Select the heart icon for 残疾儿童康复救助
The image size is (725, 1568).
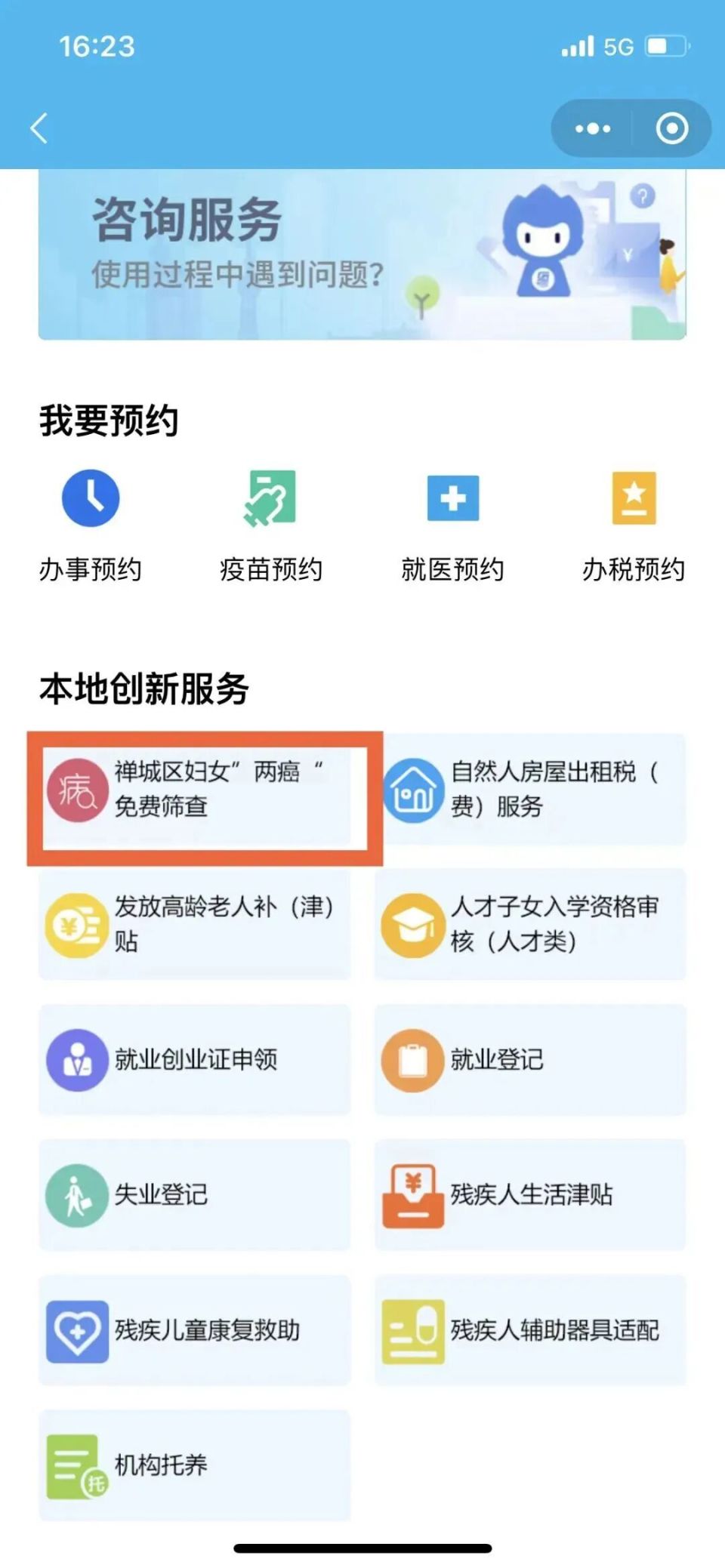76,1330
